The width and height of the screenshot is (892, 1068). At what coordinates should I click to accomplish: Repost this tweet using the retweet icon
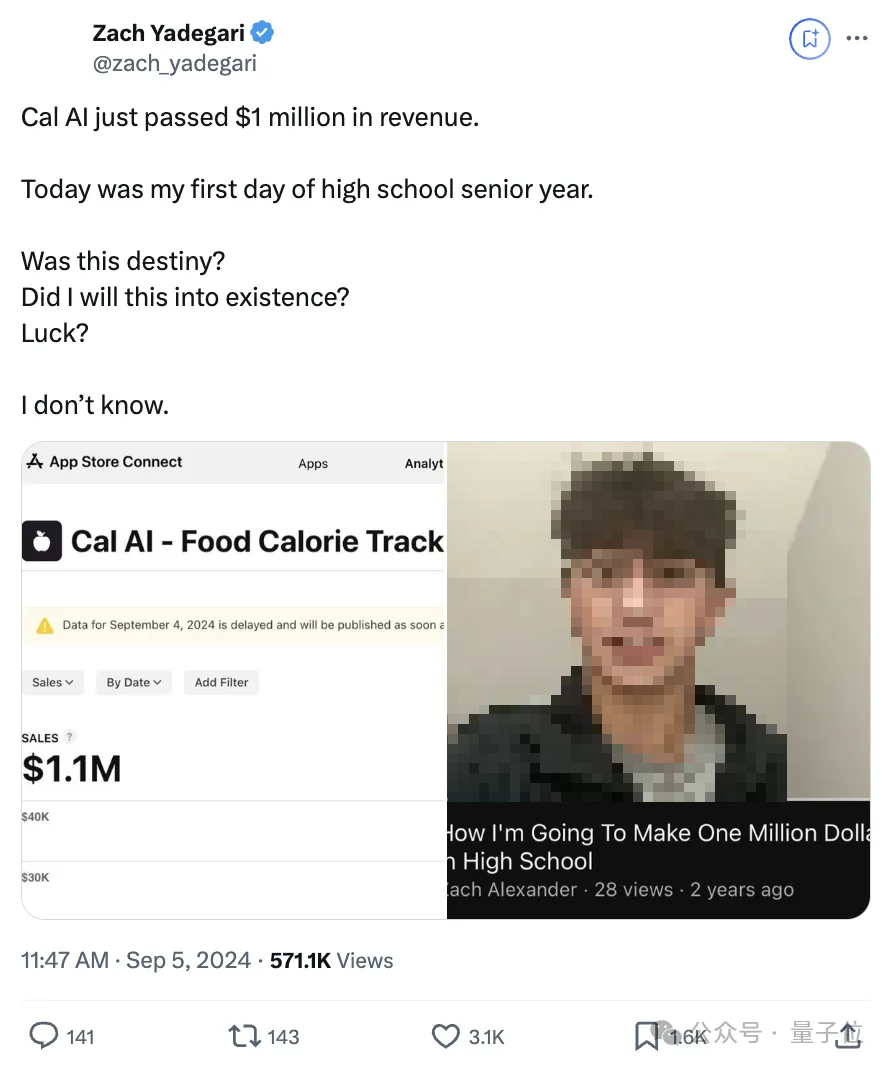tap(245, 1036)
